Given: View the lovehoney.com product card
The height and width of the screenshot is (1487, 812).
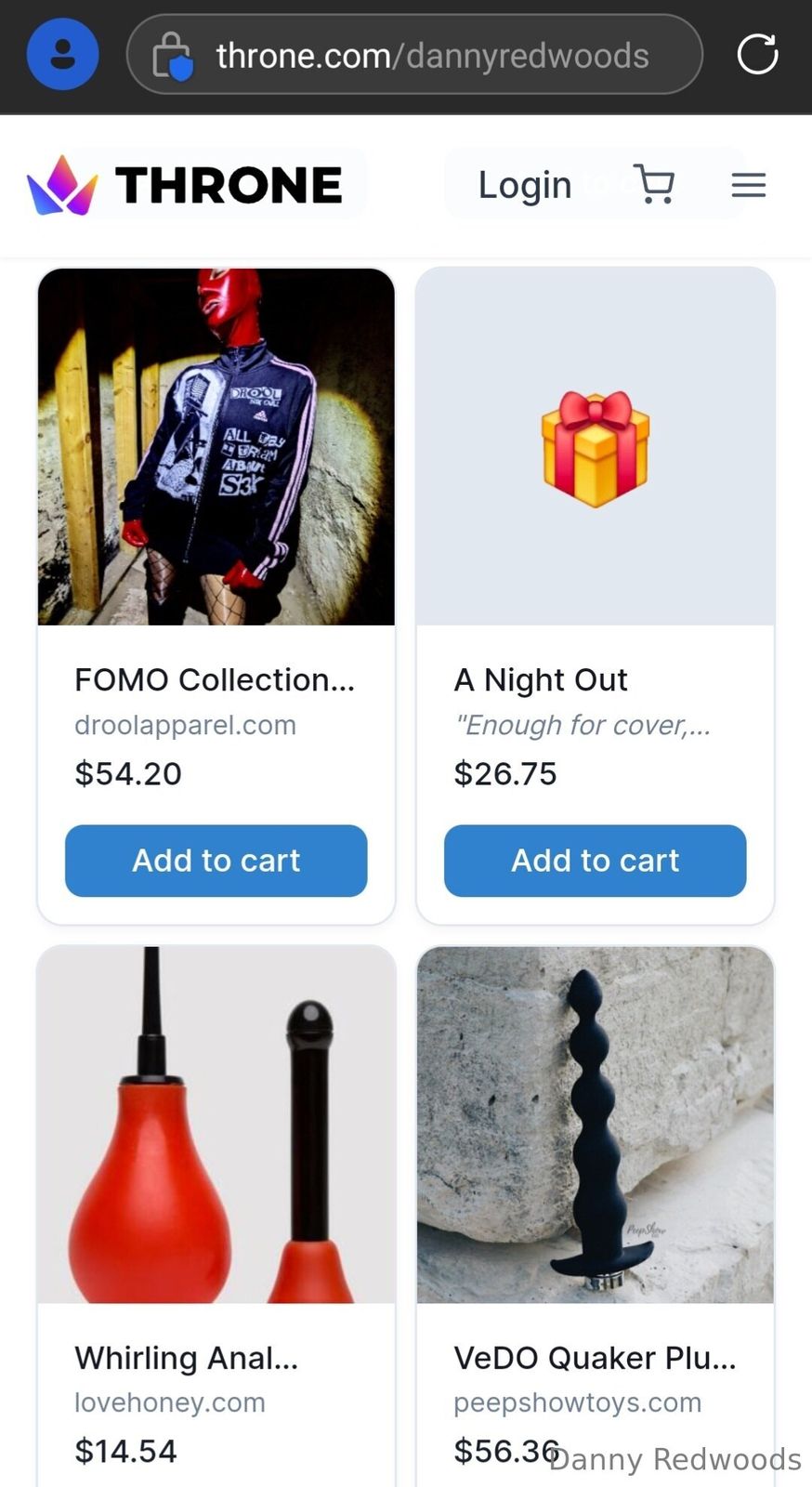Looking at the screenshot, I should pyautogui.click(x=216, y=1125).
